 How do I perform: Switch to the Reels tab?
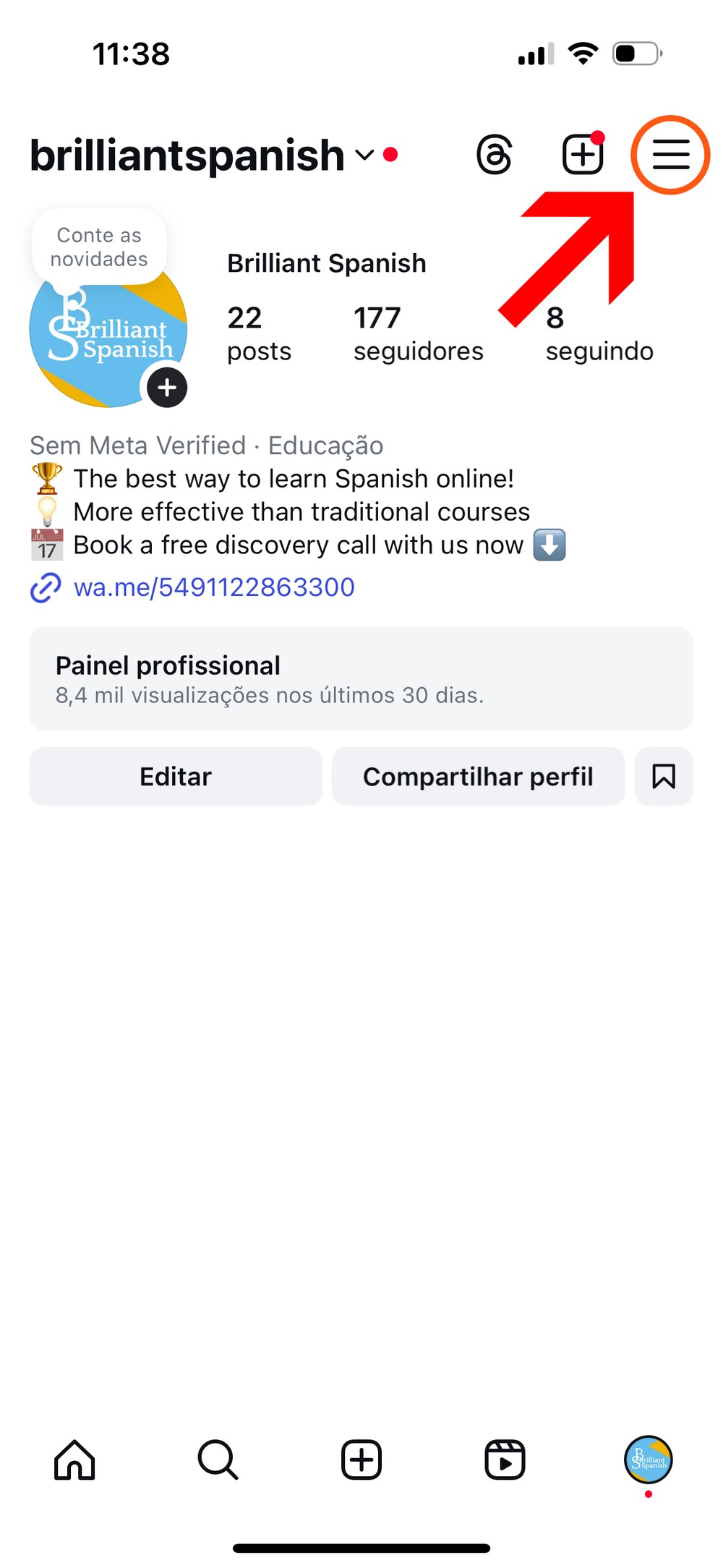tap(505, 1460)
